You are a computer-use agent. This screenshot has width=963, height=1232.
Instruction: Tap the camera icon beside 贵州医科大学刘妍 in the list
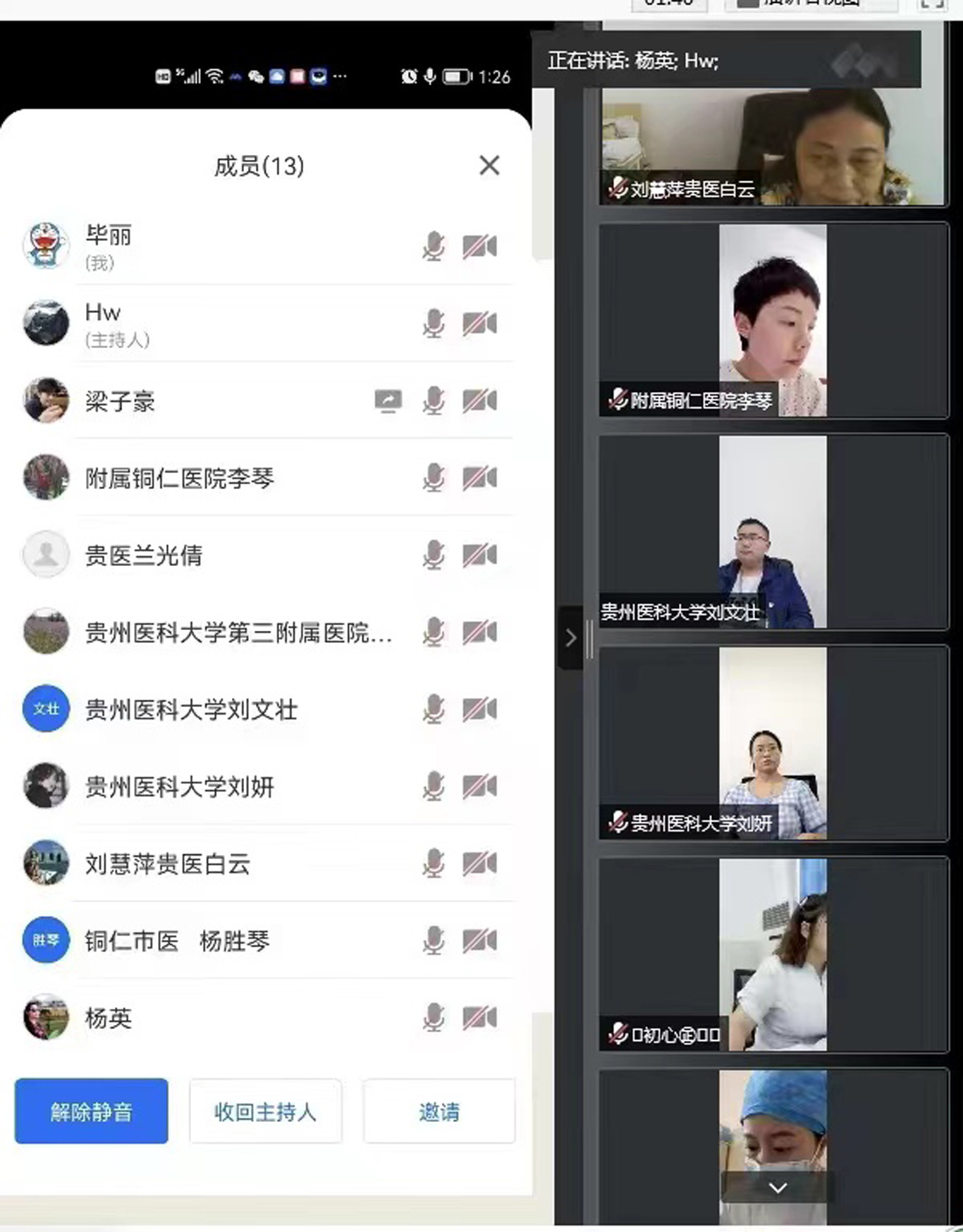pyautogui.click(x=479, y=786)
